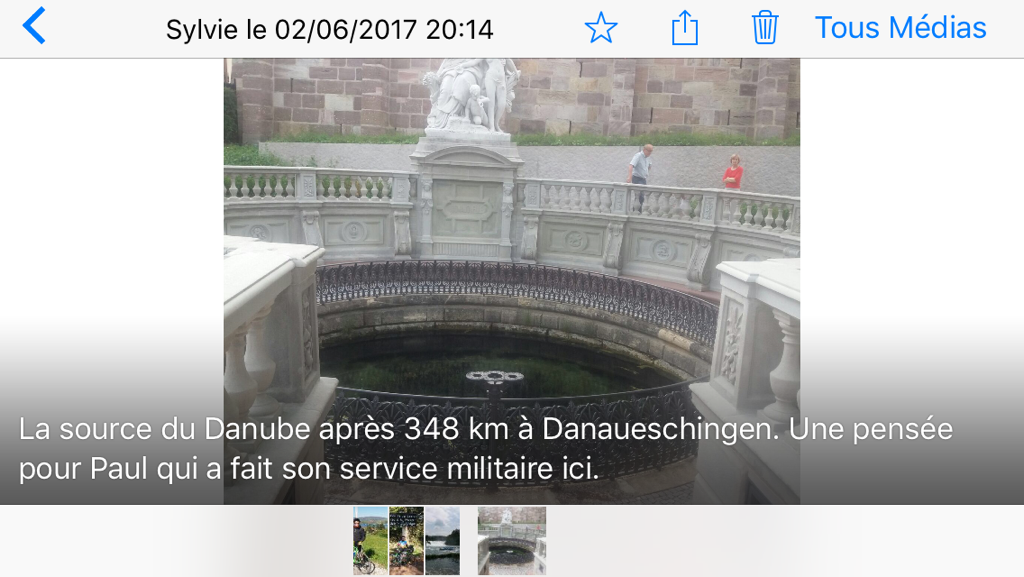
Task: Select the person by sign thumbnail
Action: (406, 540)
